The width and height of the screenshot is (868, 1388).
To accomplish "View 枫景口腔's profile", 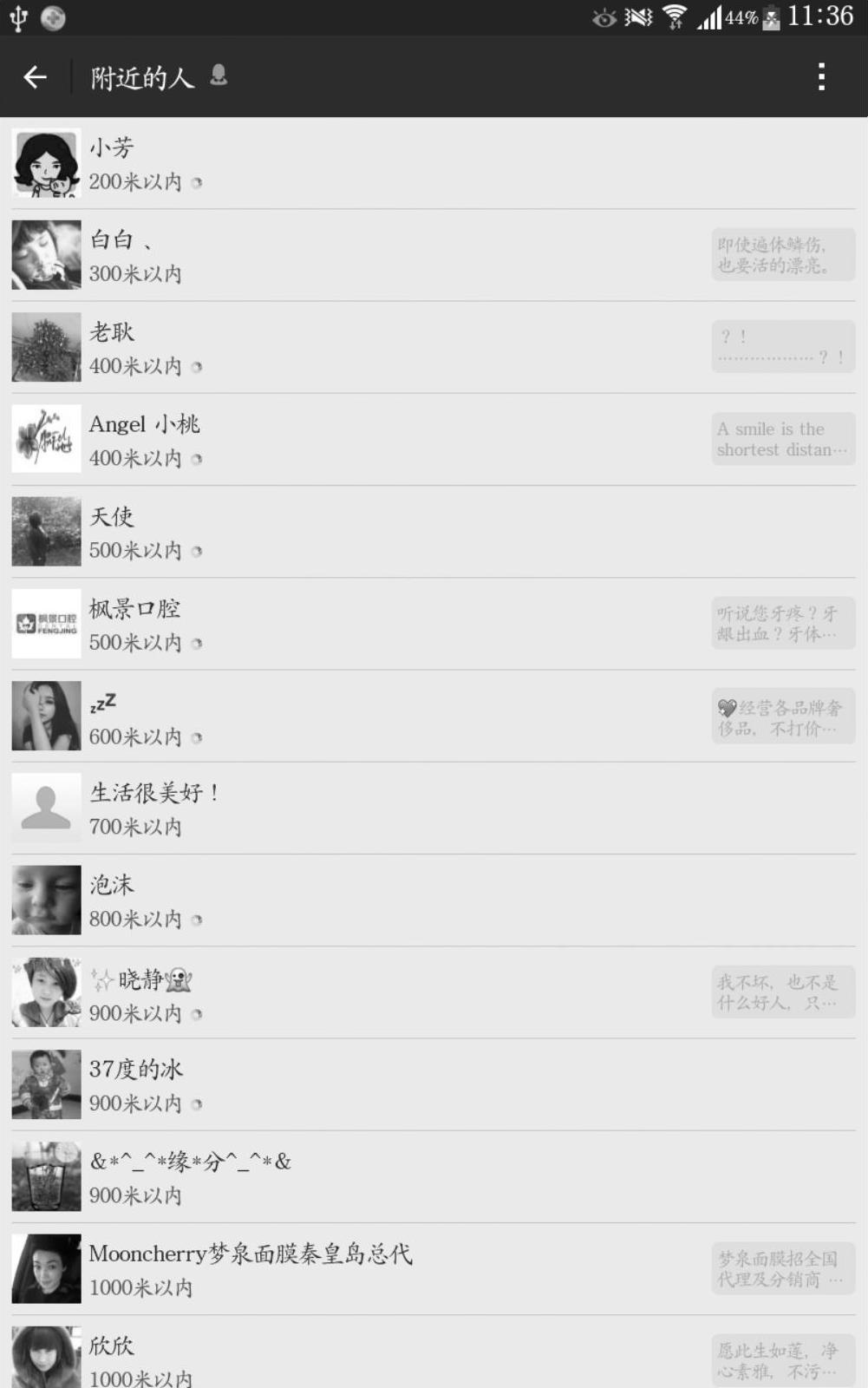I will [347, 625].
